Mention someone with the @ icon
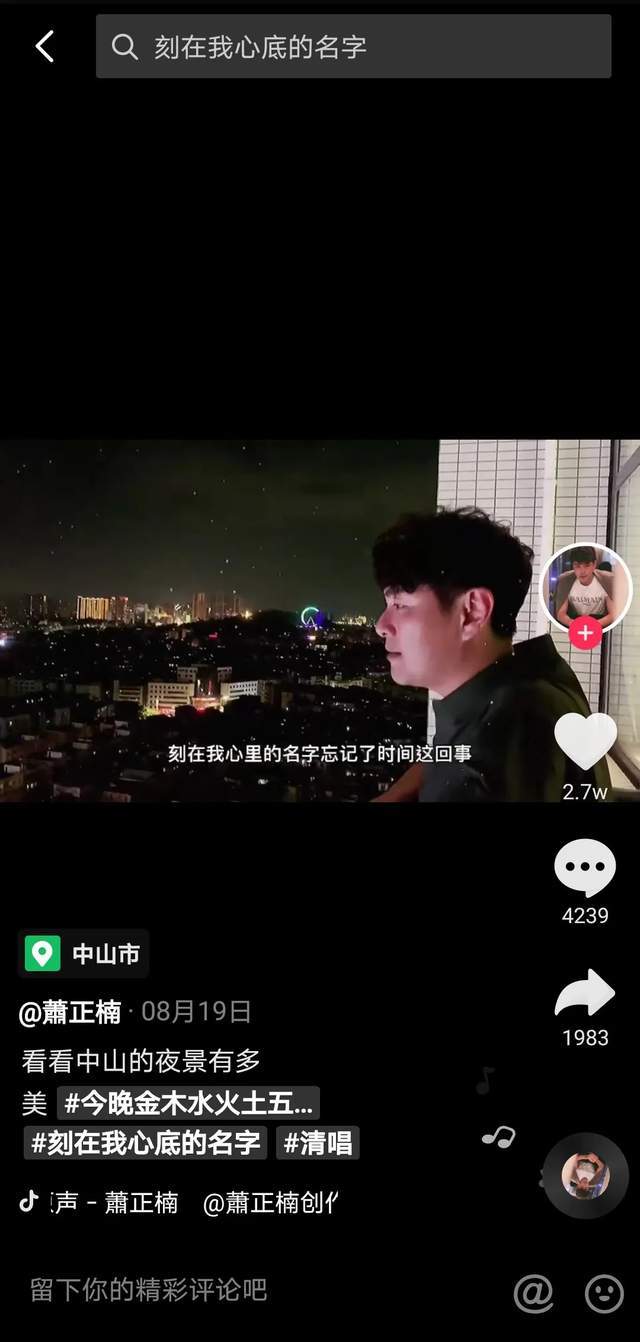Viewport: 640px width, 1342px height. (x=533, y=1293)
